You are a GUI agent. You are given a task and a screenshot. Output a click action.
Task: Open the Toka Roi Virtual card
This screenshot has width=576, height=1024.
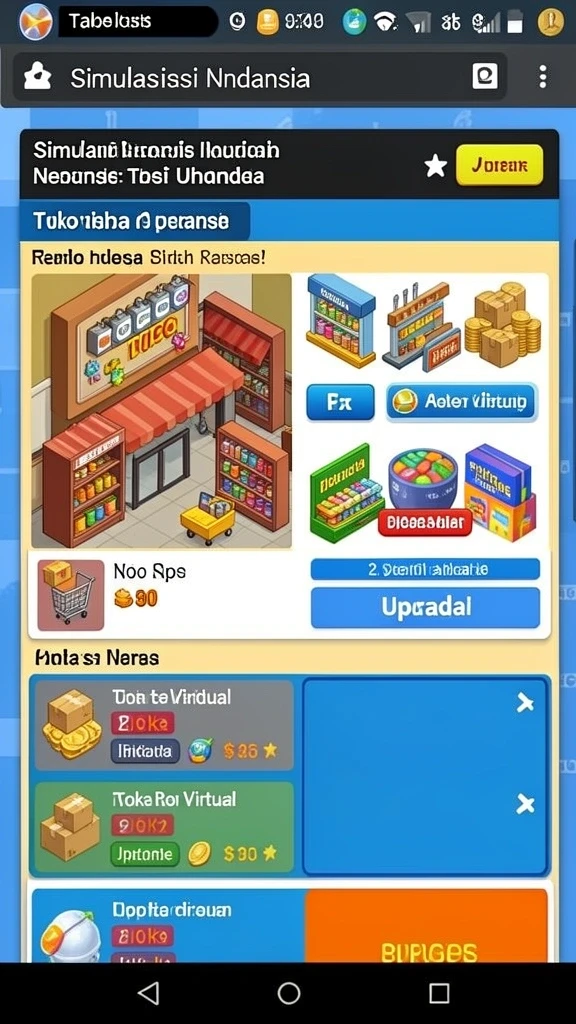point(164,828)
